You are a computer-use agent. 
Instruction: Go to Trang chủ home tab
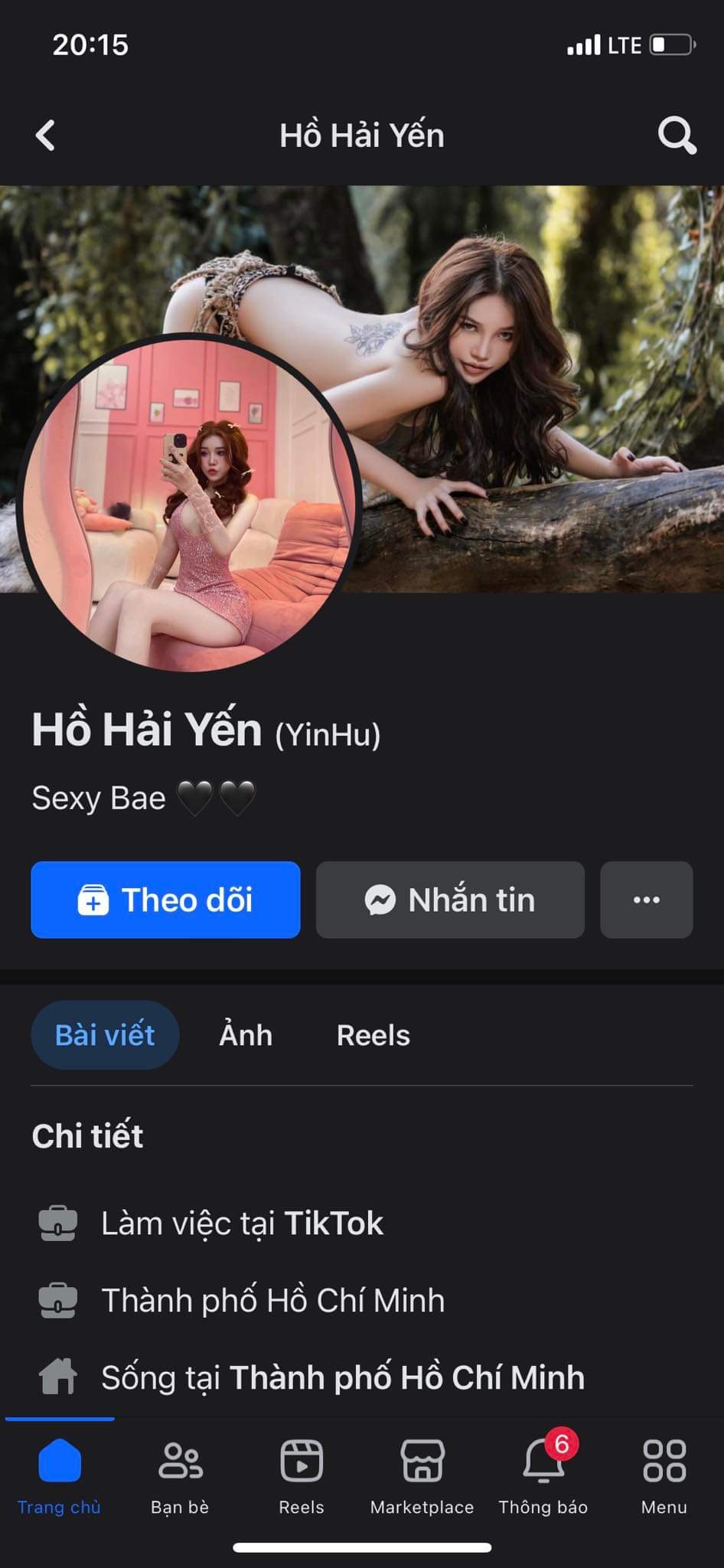click(x=60, y=1475)
